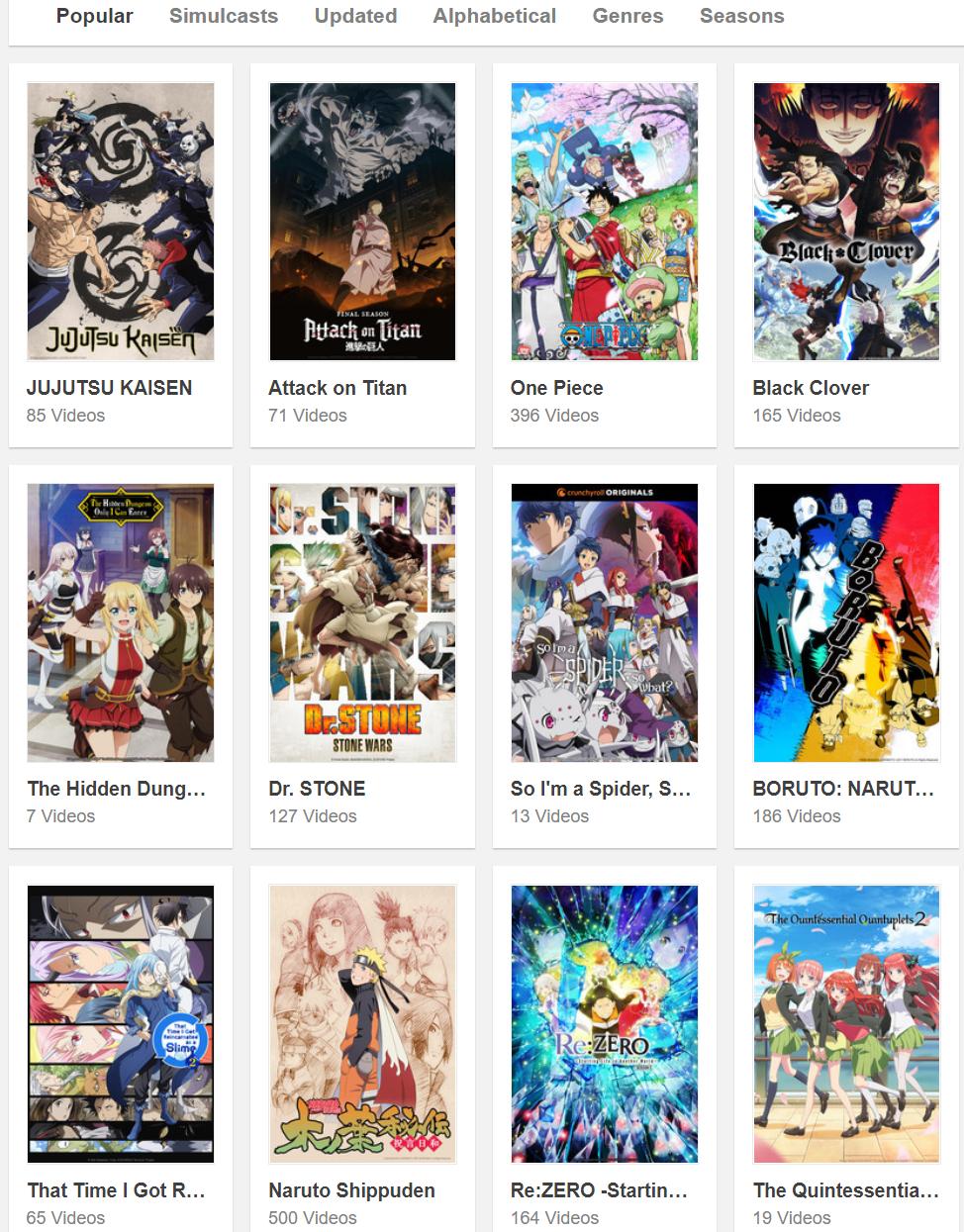Open the JUJUTSU KAISEN series
964x1232 pixels.
[121, 222]
